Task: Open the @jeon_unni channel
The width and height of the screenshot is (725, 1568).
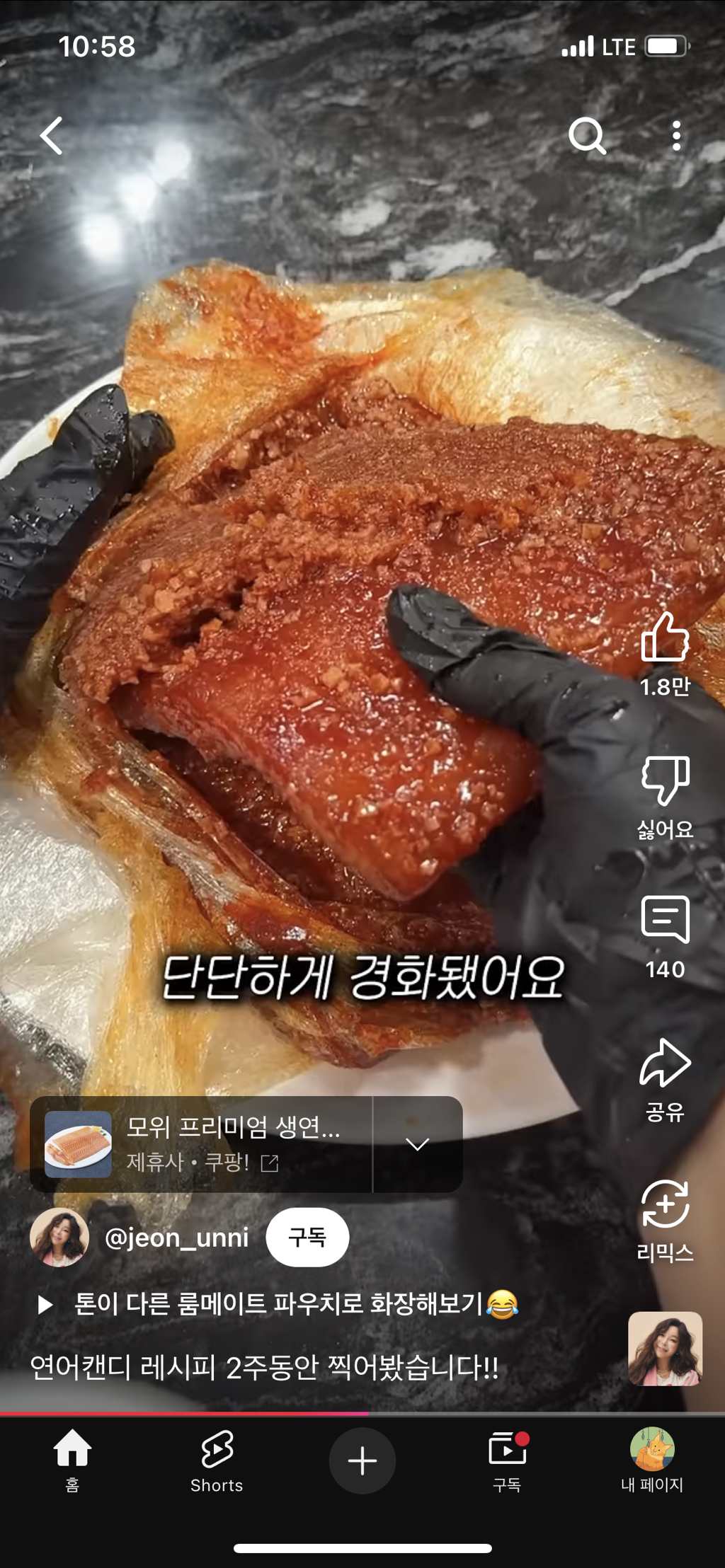Action: point(176,1238)
